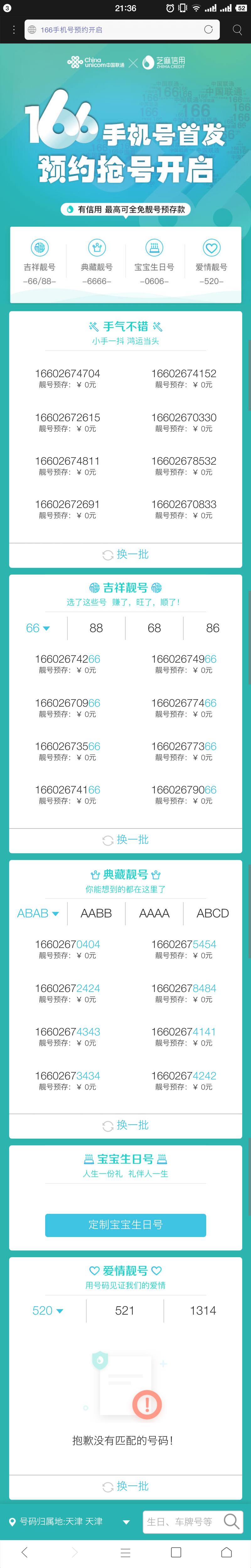Jump to 爱情靓号 –520– category
The height and width of the screenshot is (1568, 251).
coord(211,262)
